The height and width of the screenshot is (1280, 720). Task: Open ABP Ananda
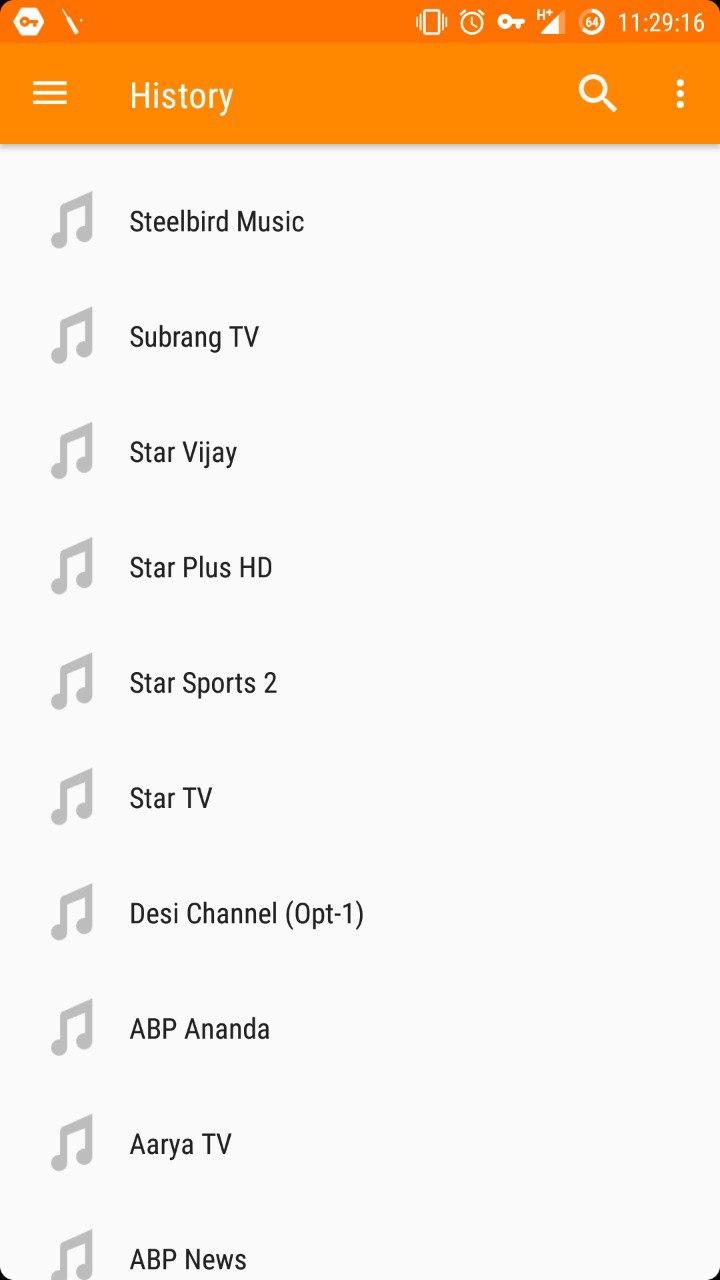[x=360, y=1029]
